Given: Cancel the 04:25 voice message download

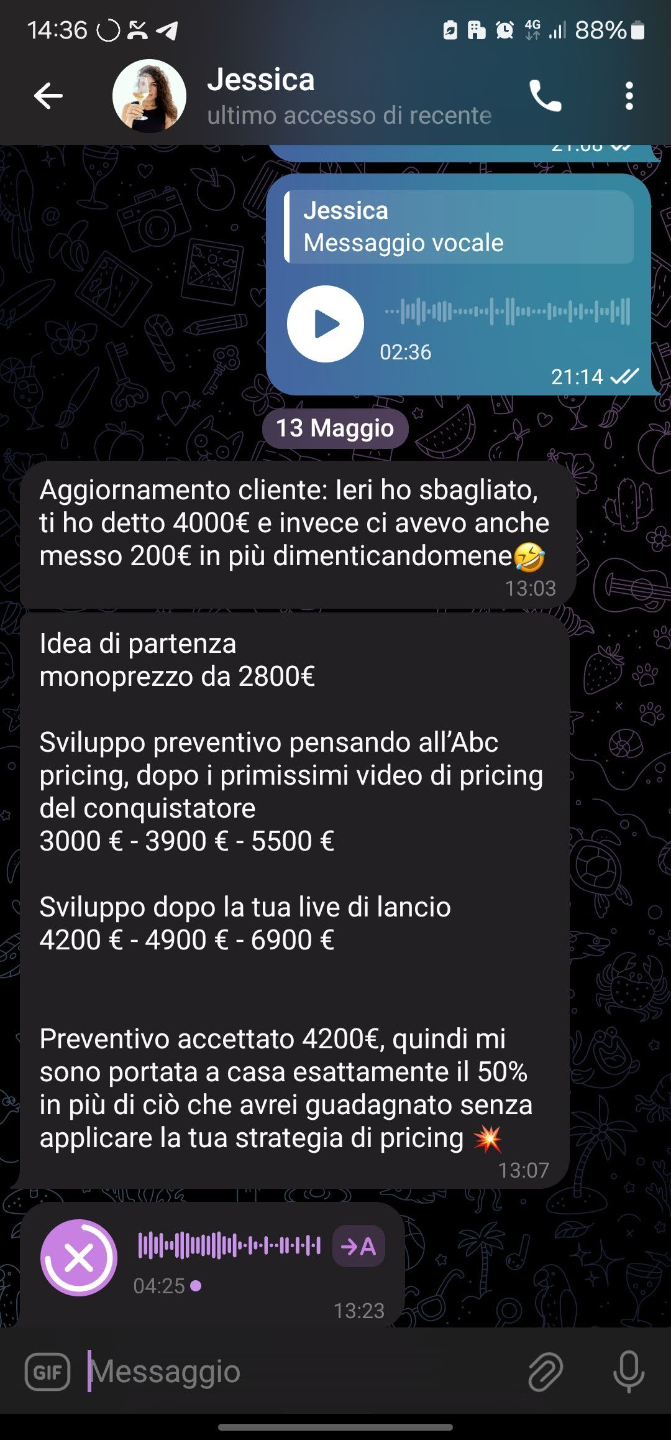Looking at the screenshot, I should click(x=79, y=1258).
